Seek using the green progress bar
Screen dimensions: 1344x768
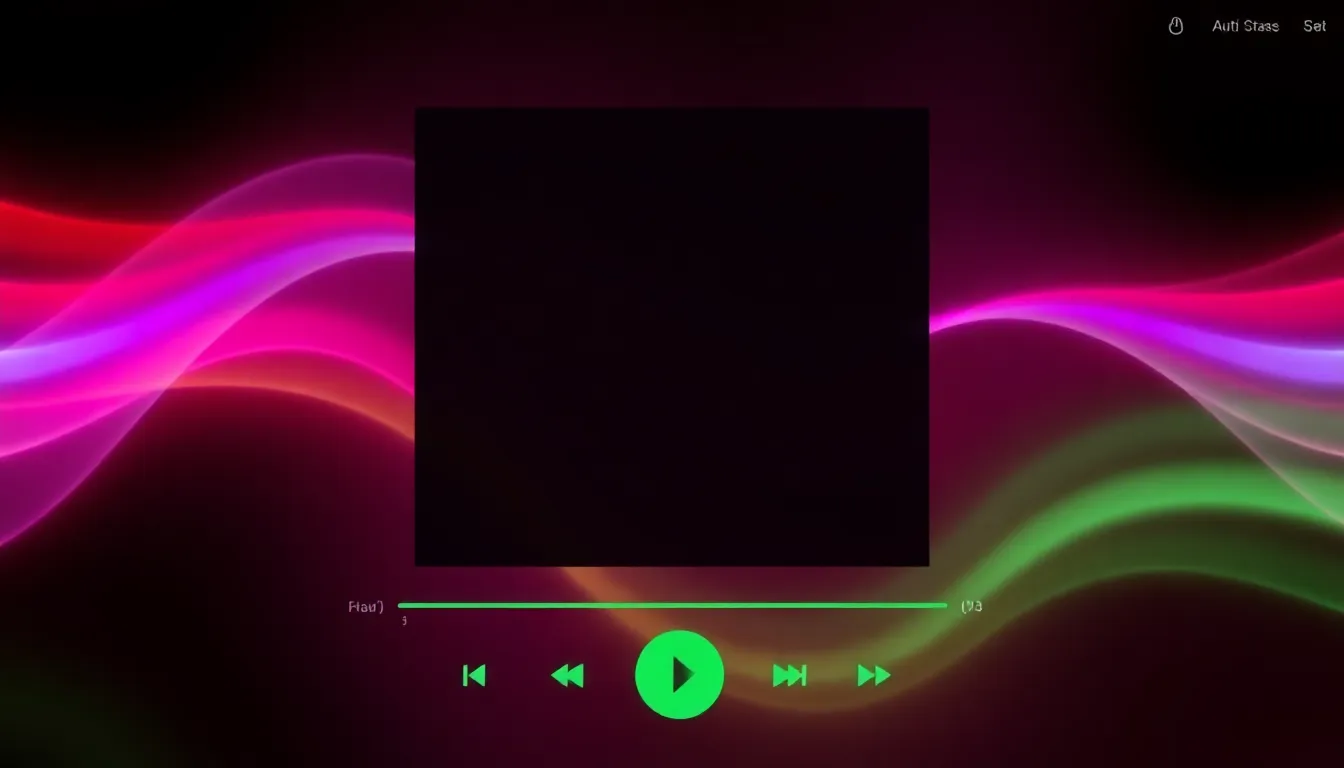pos(672,605)
